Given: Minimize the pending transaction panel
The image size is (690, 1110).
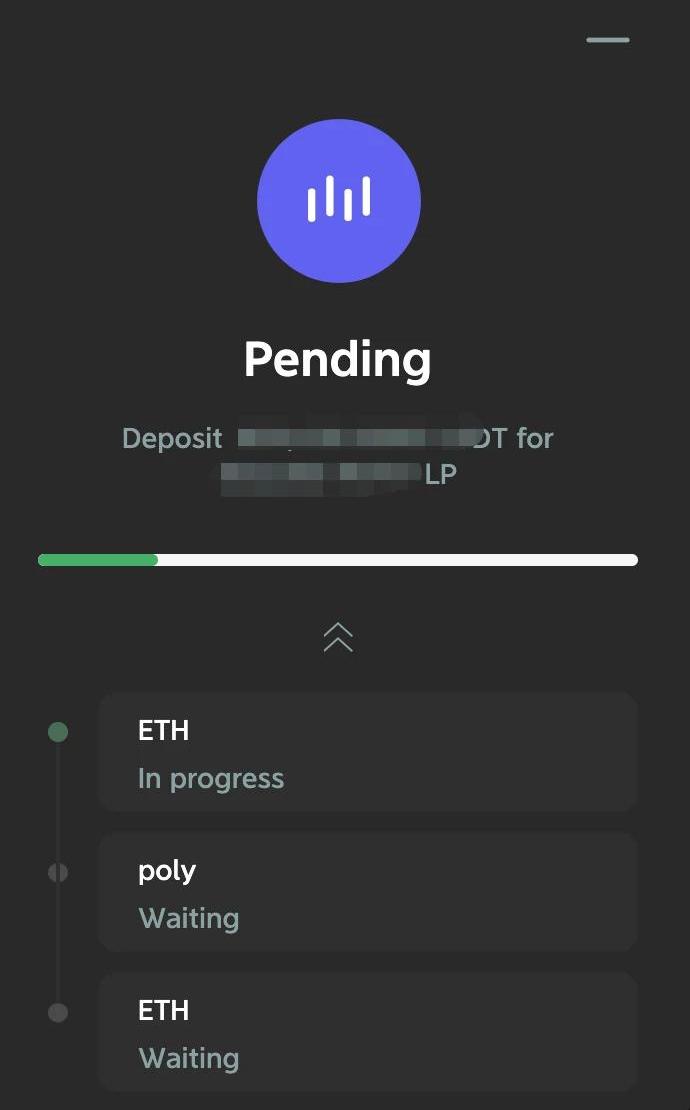Looking at the screenshot, I should click(607, 40).
